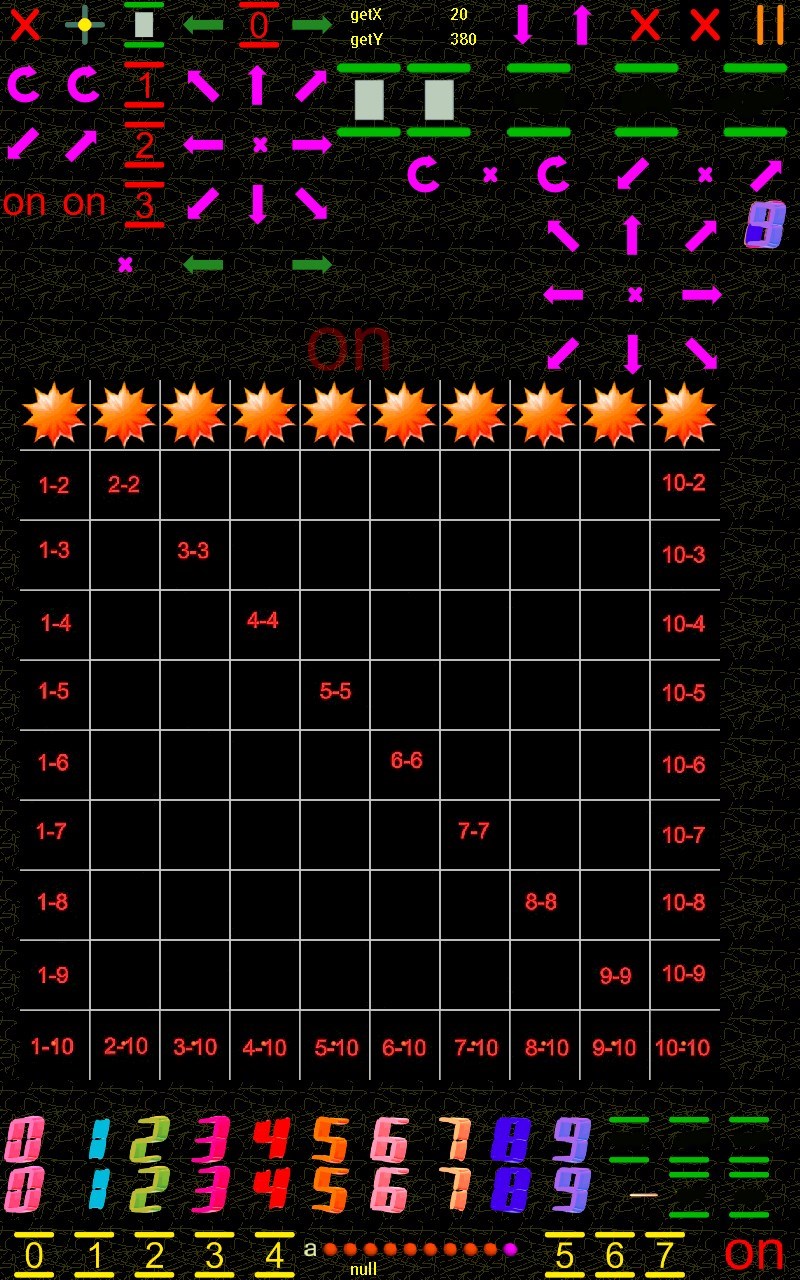This screenshot has height=1280, width=800.
Task: Choose the red underlined number 3
Action: [x=145, y=206]
